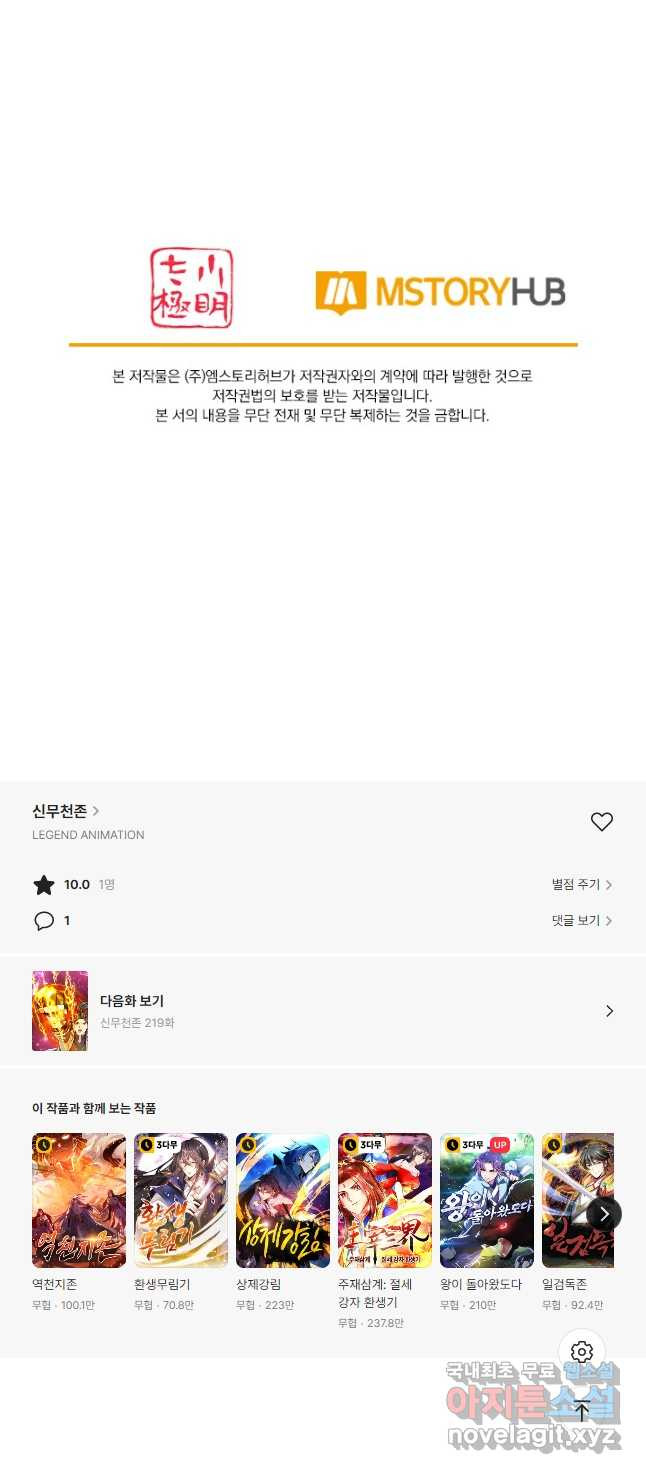646x1474 pixels.
Task: Open the 역천지존 webtoon
Action: pyautogui.click(x=79, y=1200)
